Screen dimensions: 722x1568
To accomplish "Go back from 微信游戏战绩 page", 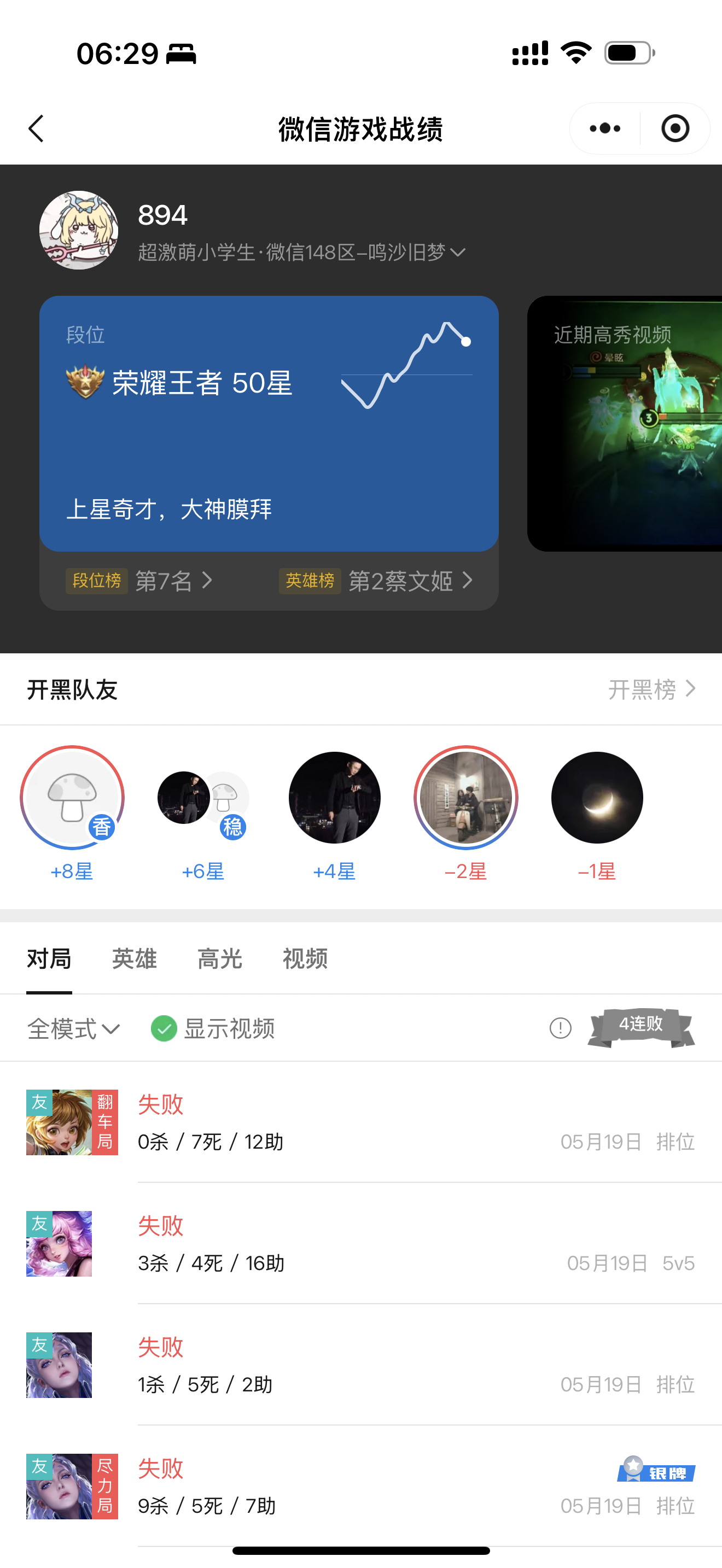I will (x=37, y=128).
